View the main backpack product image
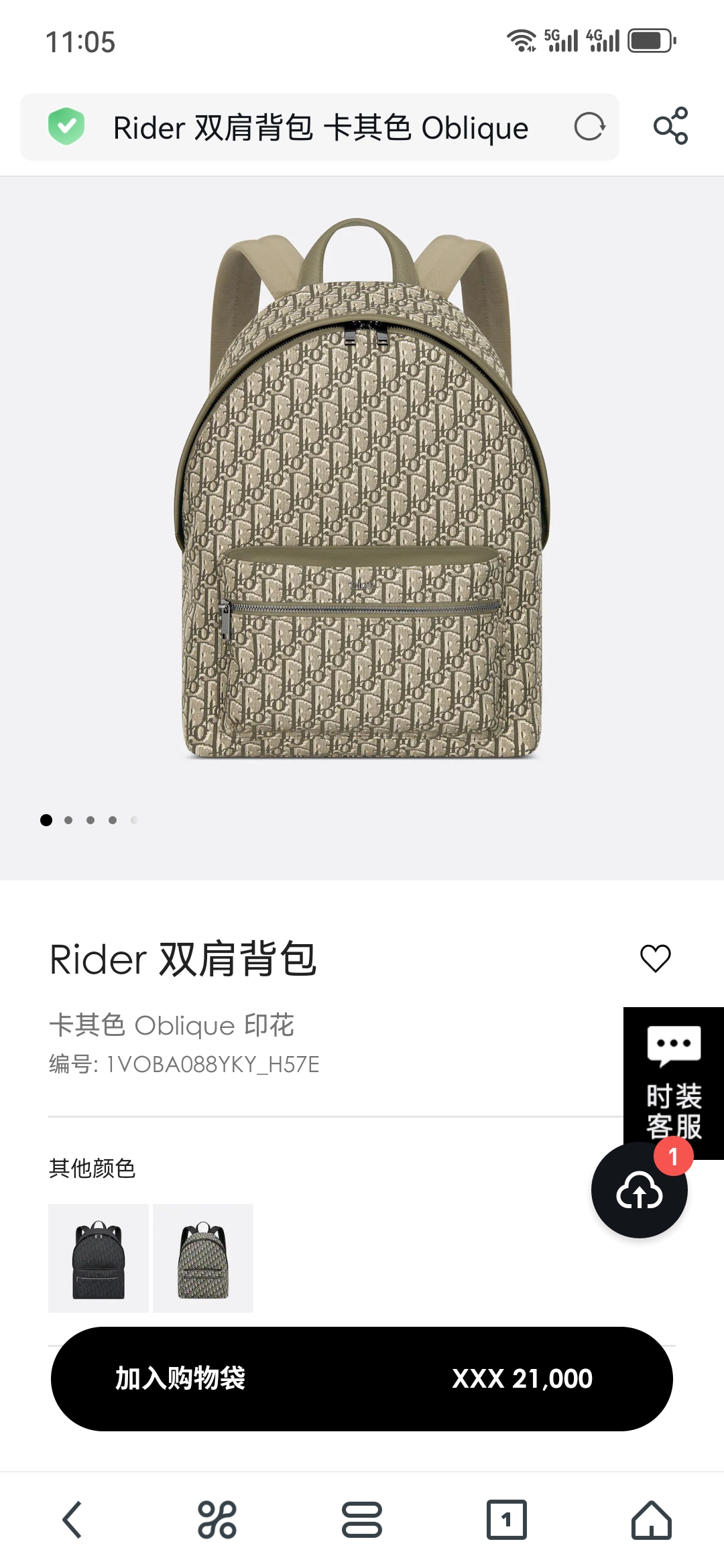This screenshot has height=1568, width=724. click(x=362, y=489)
